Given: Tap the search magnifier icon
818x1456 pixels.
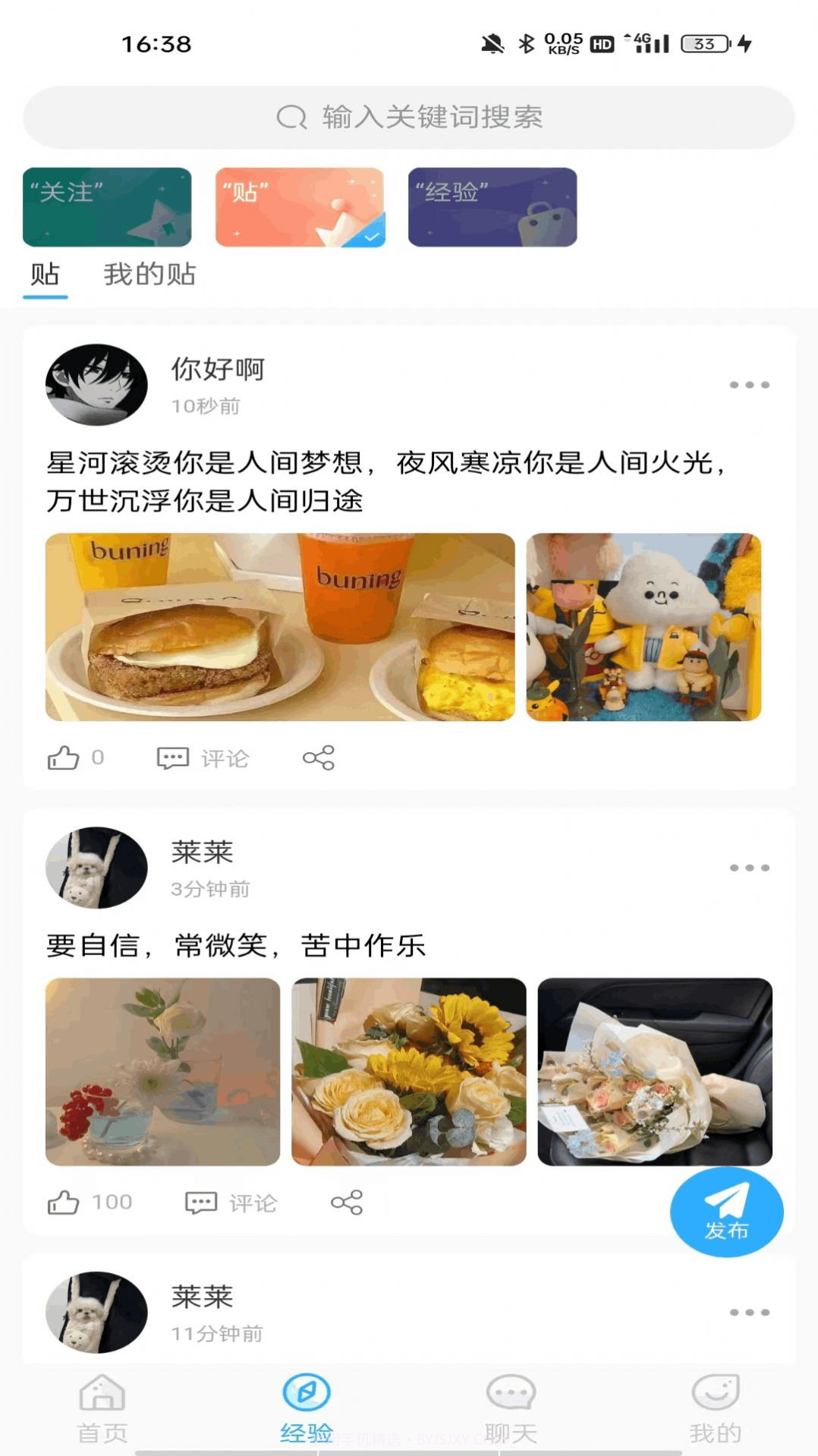Looking at the screenshot, I should pos(291,117).
